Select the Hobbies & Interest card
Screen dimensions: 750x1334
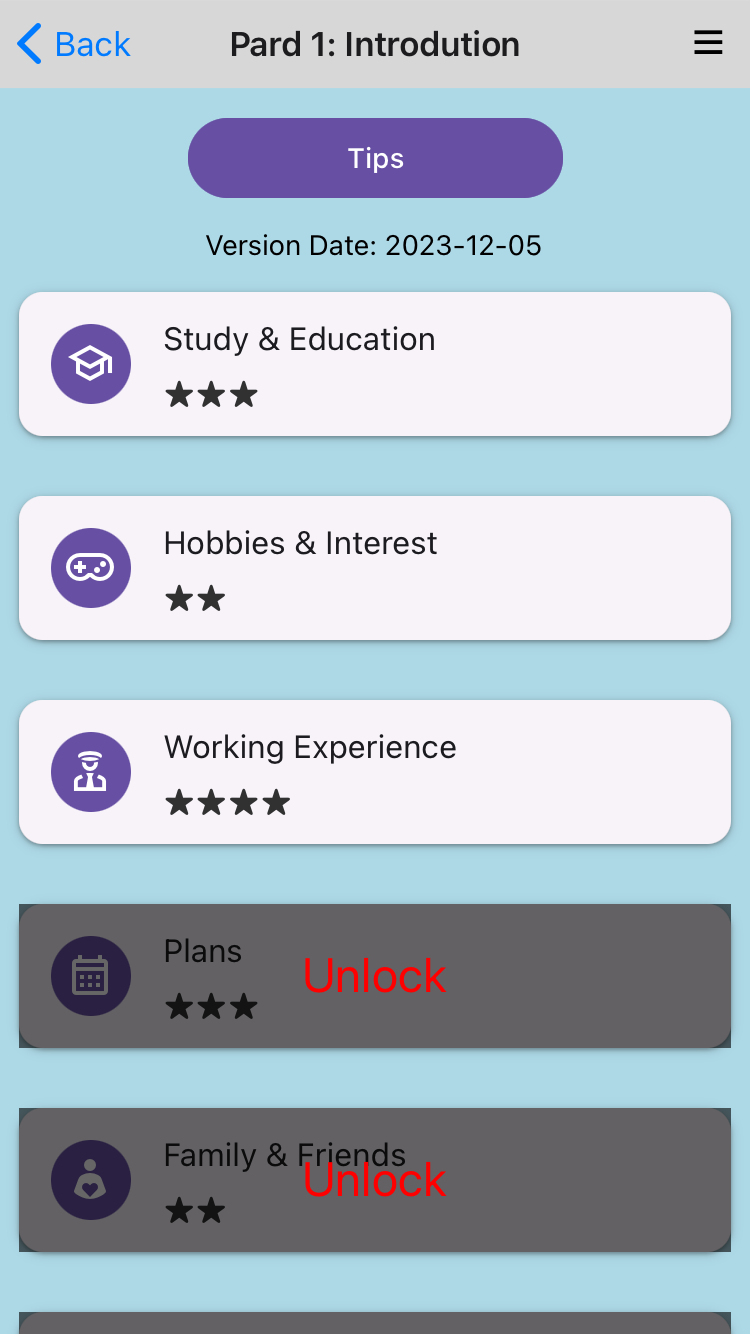click(375, 568)
